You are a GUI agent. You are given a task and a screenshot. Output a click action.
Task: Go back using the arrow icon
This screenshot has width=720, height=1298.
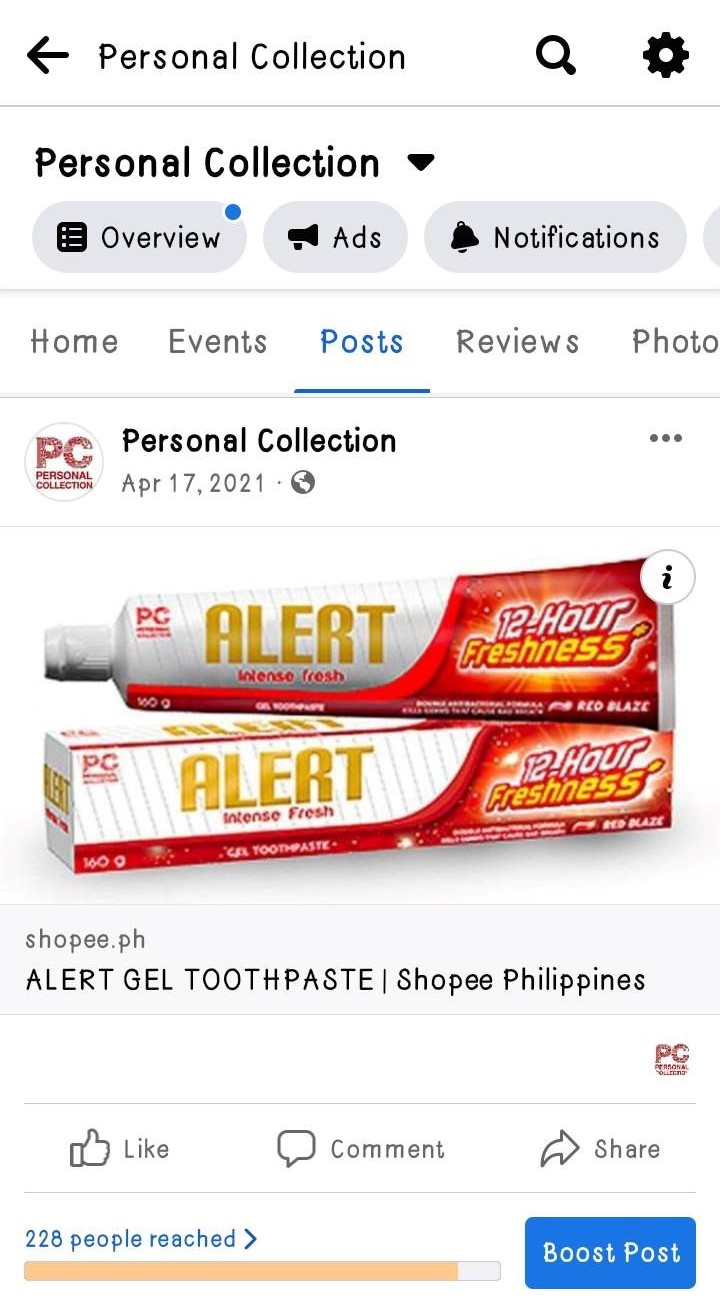click(x=47, y=56)
